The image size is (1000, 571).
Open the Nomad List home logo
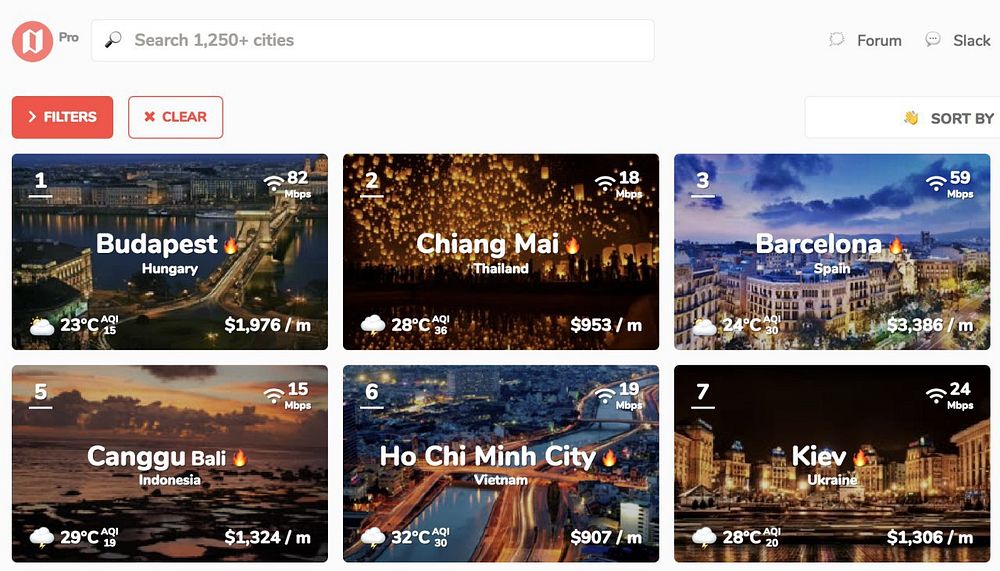point(32,41)
